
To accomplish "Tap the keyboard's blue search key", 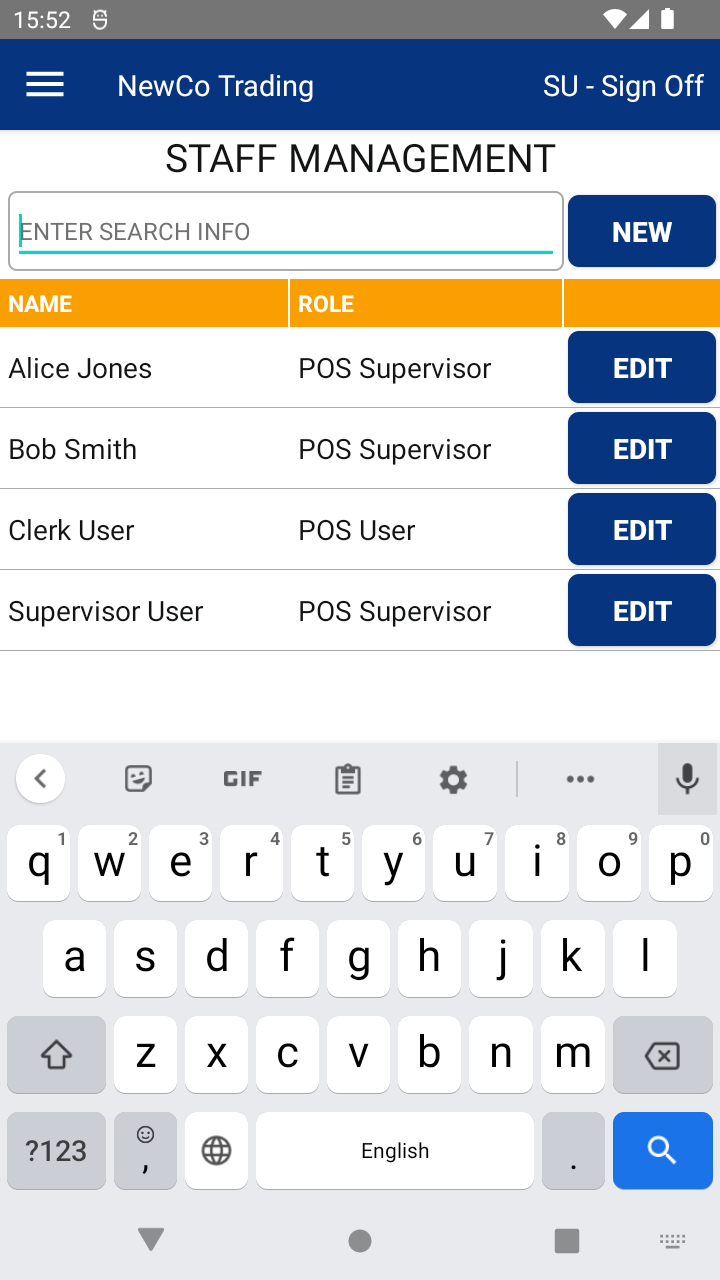I will coord(662,1150).
